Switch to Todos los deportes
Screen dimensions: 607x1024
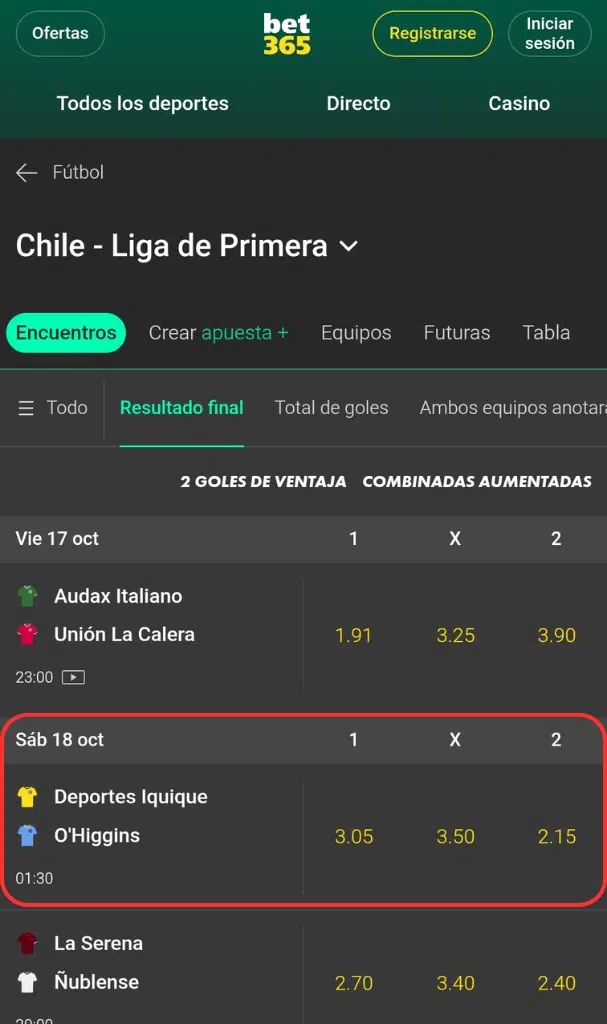(x=142, y=103)
